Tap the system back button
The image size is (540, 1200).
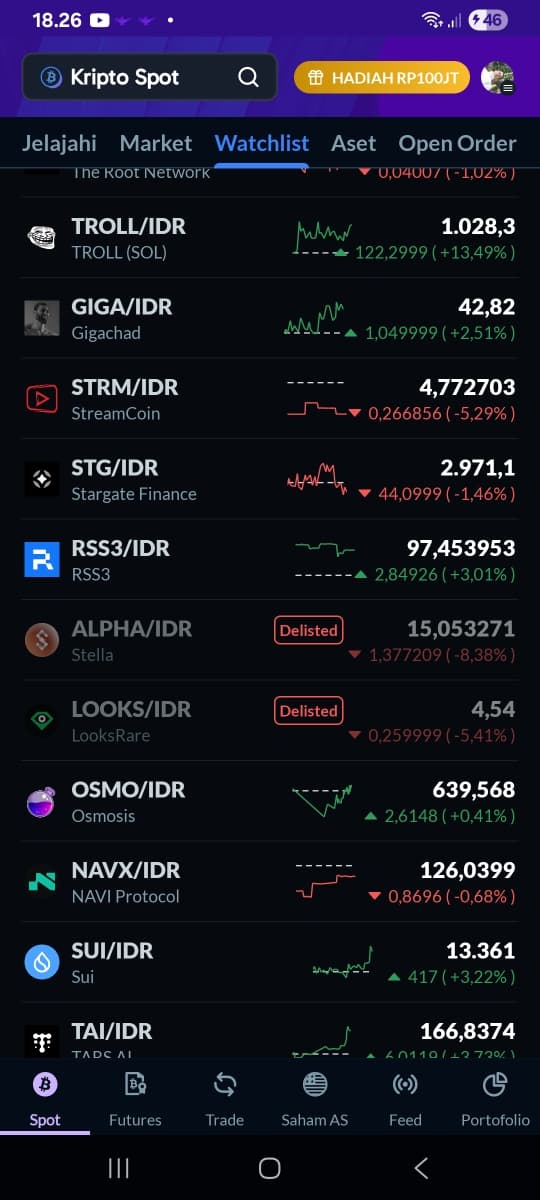pos(421,1167)
